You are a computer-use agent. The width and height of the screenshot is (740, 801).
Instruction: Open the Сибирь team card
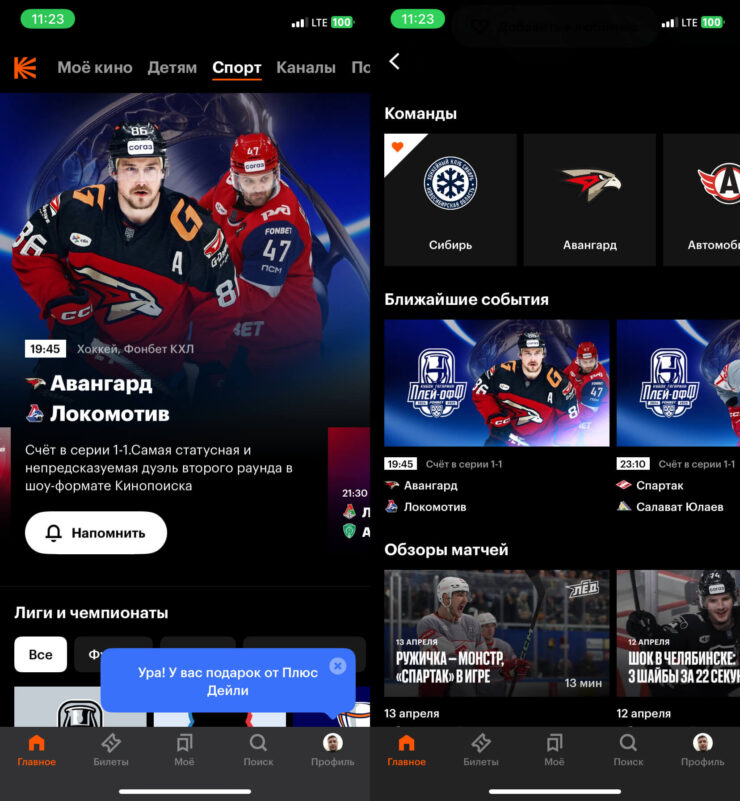[450, 200]
